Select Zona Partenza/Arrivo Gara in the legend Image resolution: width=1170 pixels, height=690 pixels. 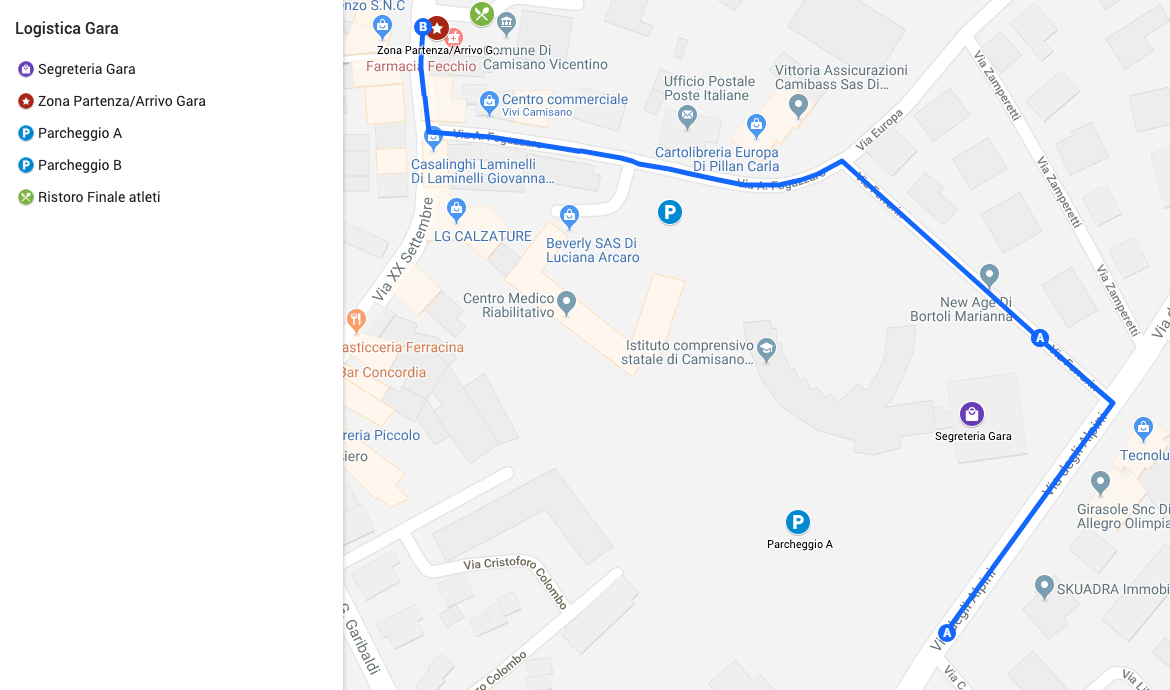click(x=121, y=101)
